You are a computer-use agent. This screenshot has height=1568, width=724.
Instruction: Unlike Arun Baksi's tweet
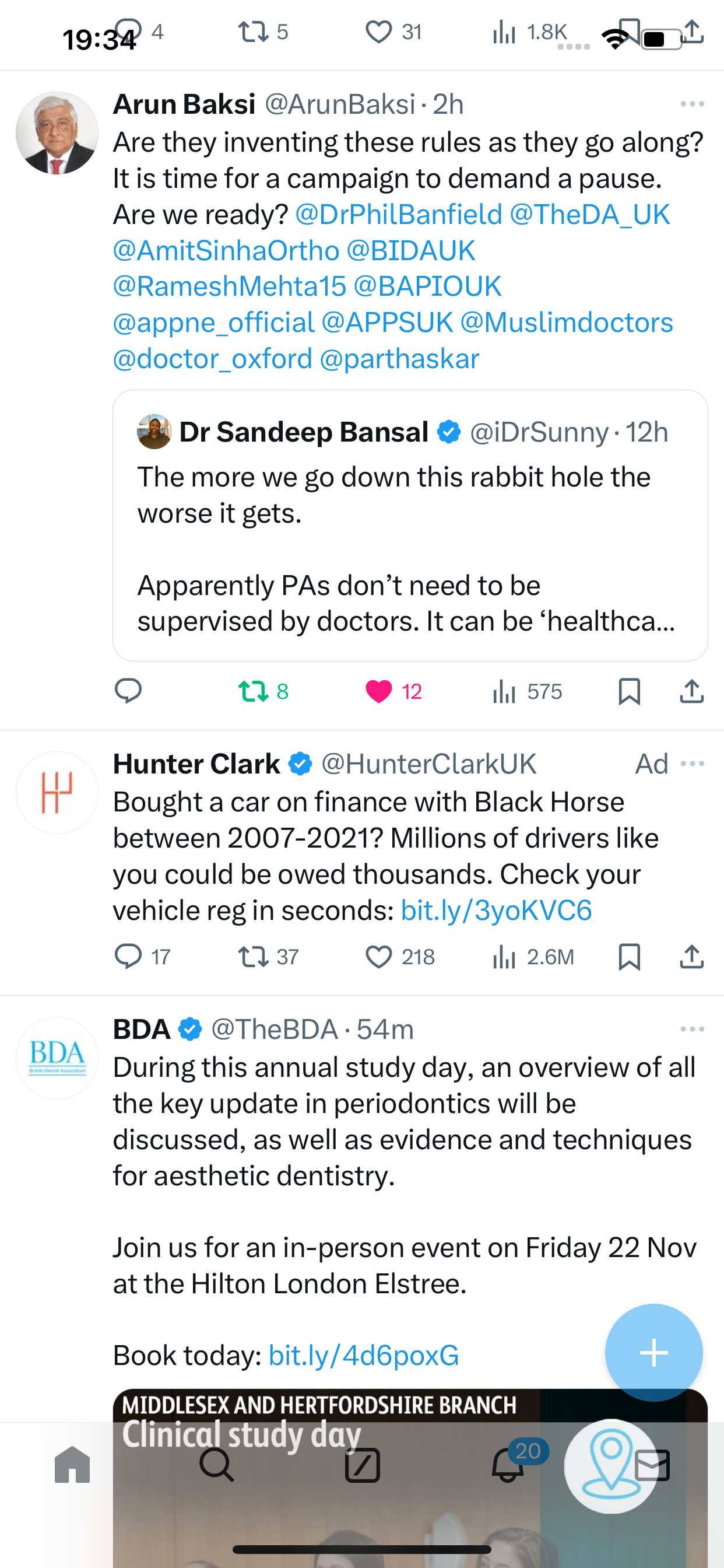[393, 691]
